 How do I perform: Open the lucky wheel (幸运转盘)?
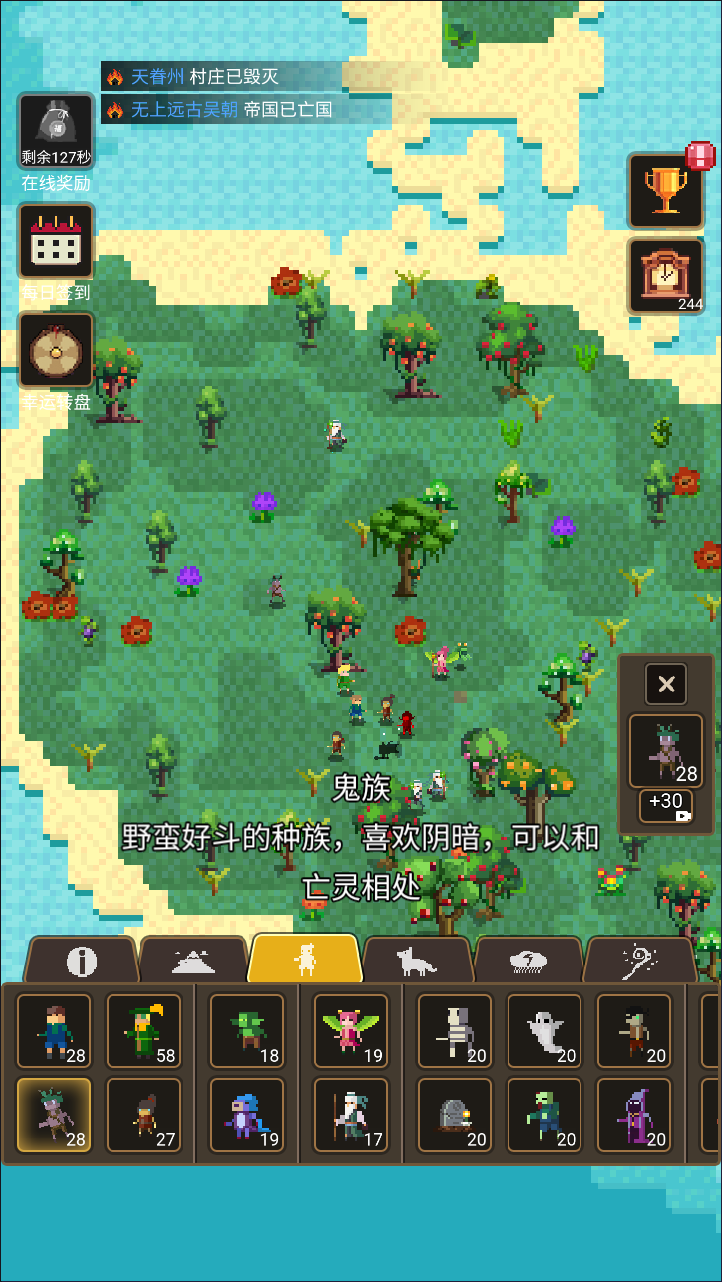pyautogui.click(x=56, y=350)
